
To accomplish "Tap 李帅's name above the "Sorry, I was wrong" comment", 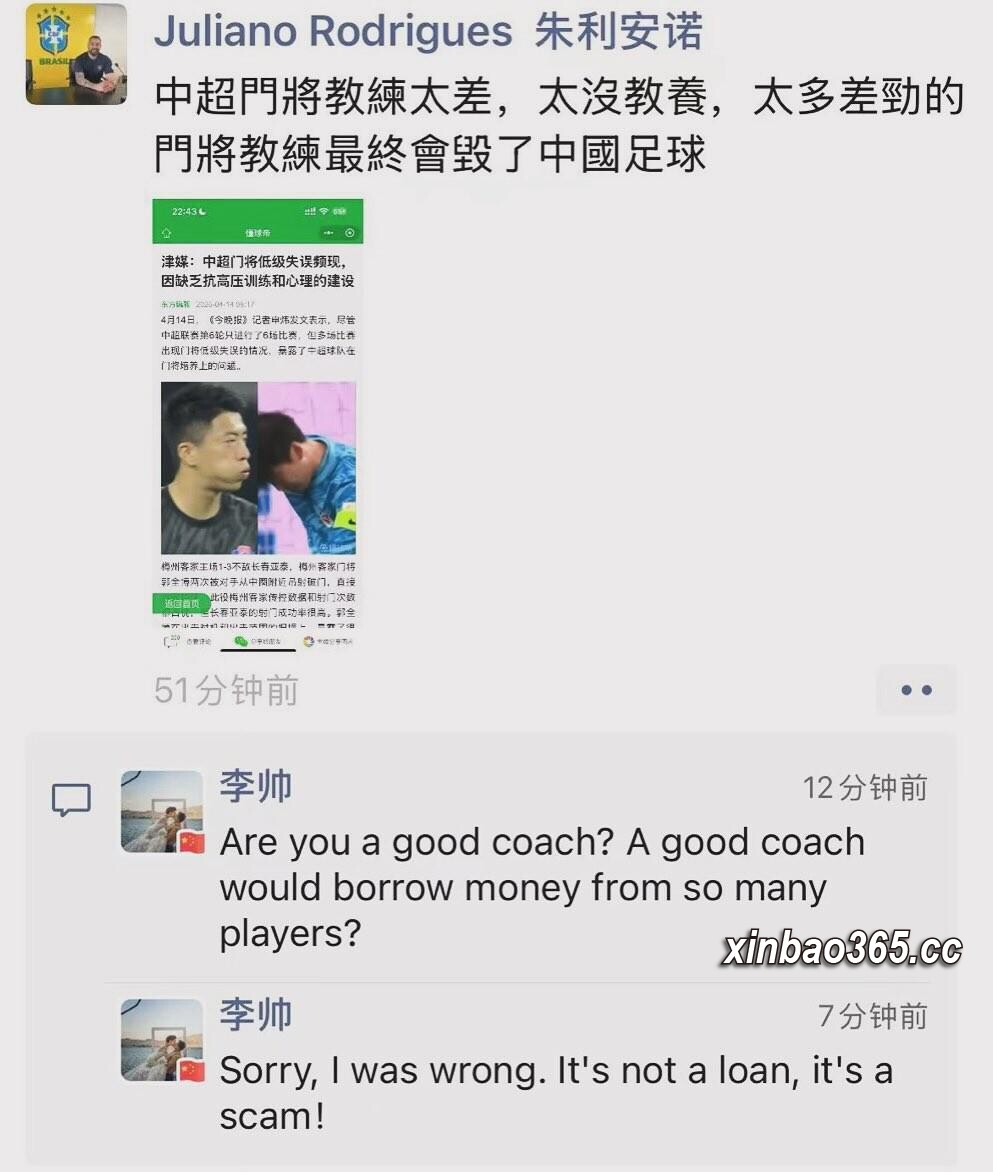I will point(256,1015).
